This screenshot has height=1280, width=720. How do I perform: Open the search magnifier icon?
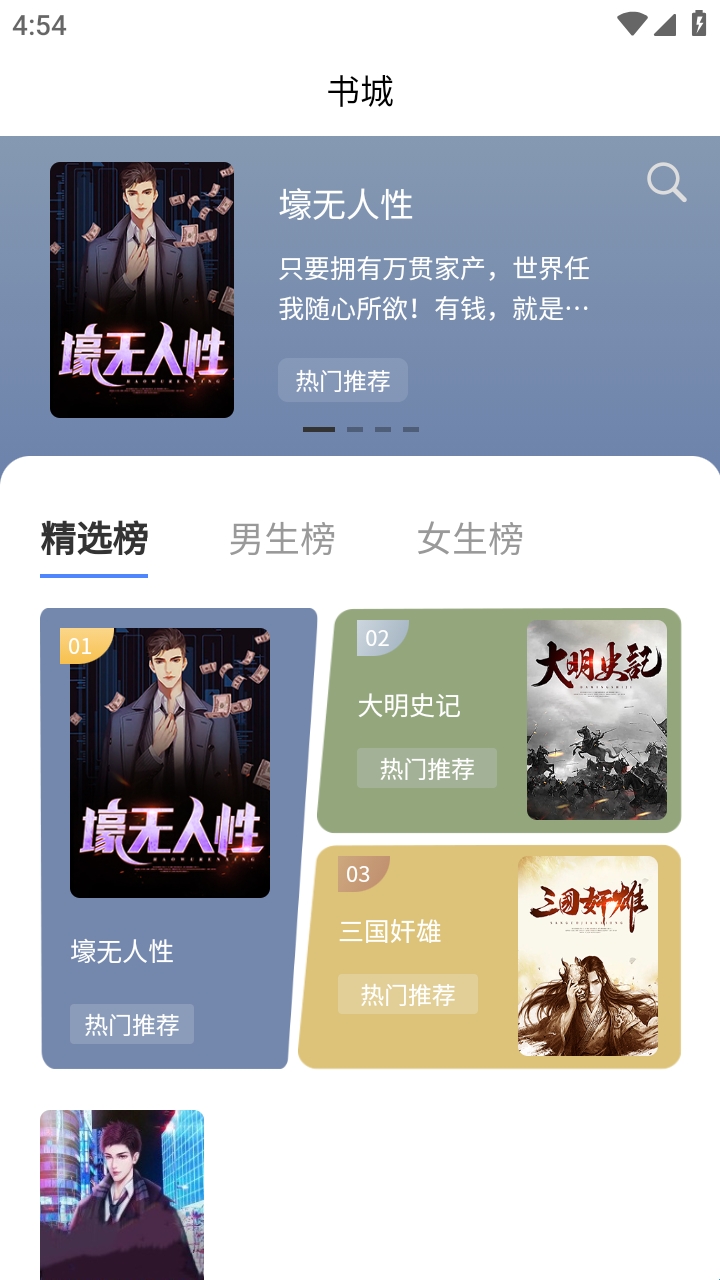[666, 183]
